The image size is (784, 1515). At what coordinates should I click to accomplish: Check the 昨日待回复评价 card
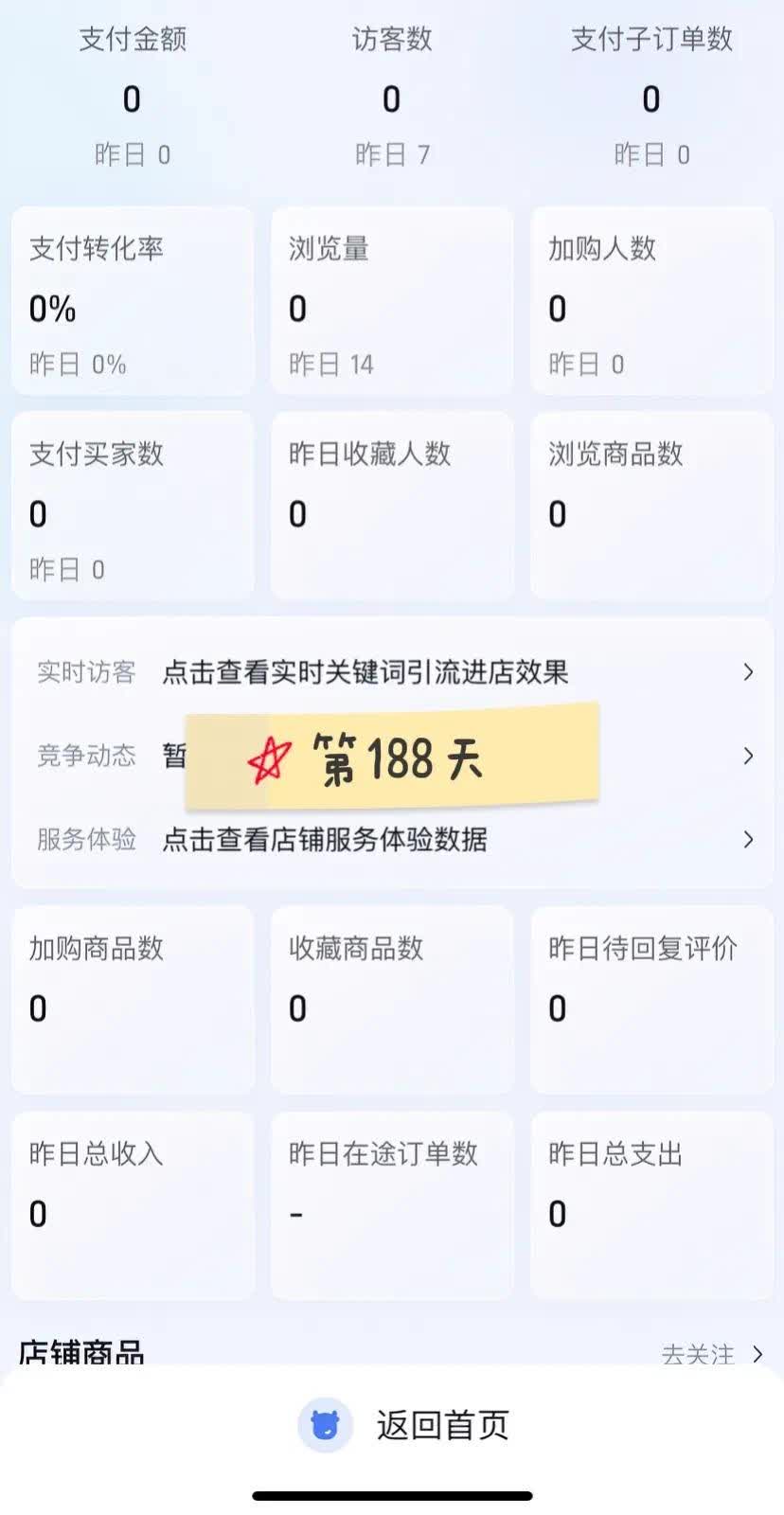tap(651, 1000)
